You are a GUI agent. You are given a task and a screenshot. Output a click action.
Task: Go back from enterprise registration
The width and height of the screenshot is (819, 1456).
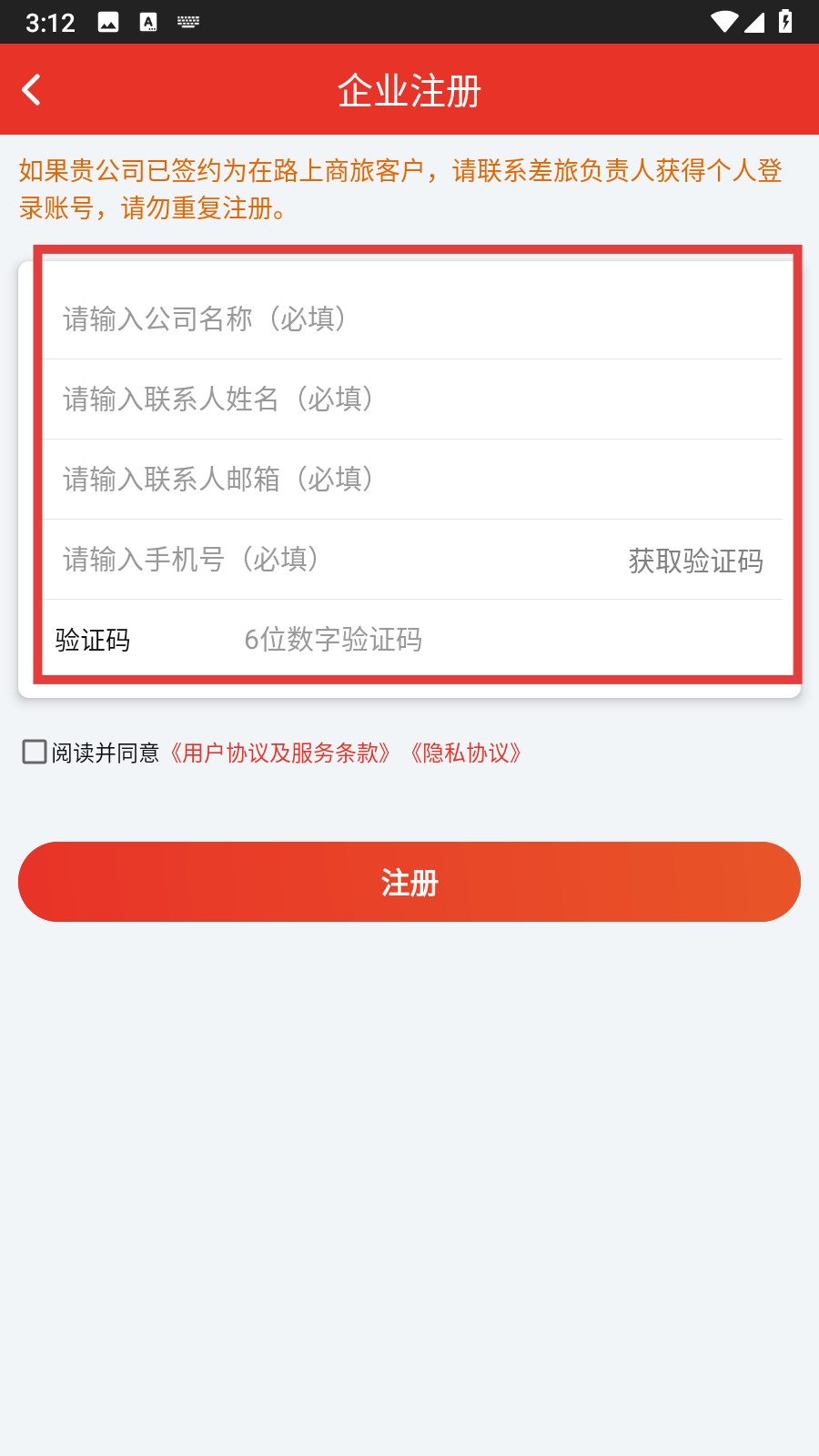point(32,90)
